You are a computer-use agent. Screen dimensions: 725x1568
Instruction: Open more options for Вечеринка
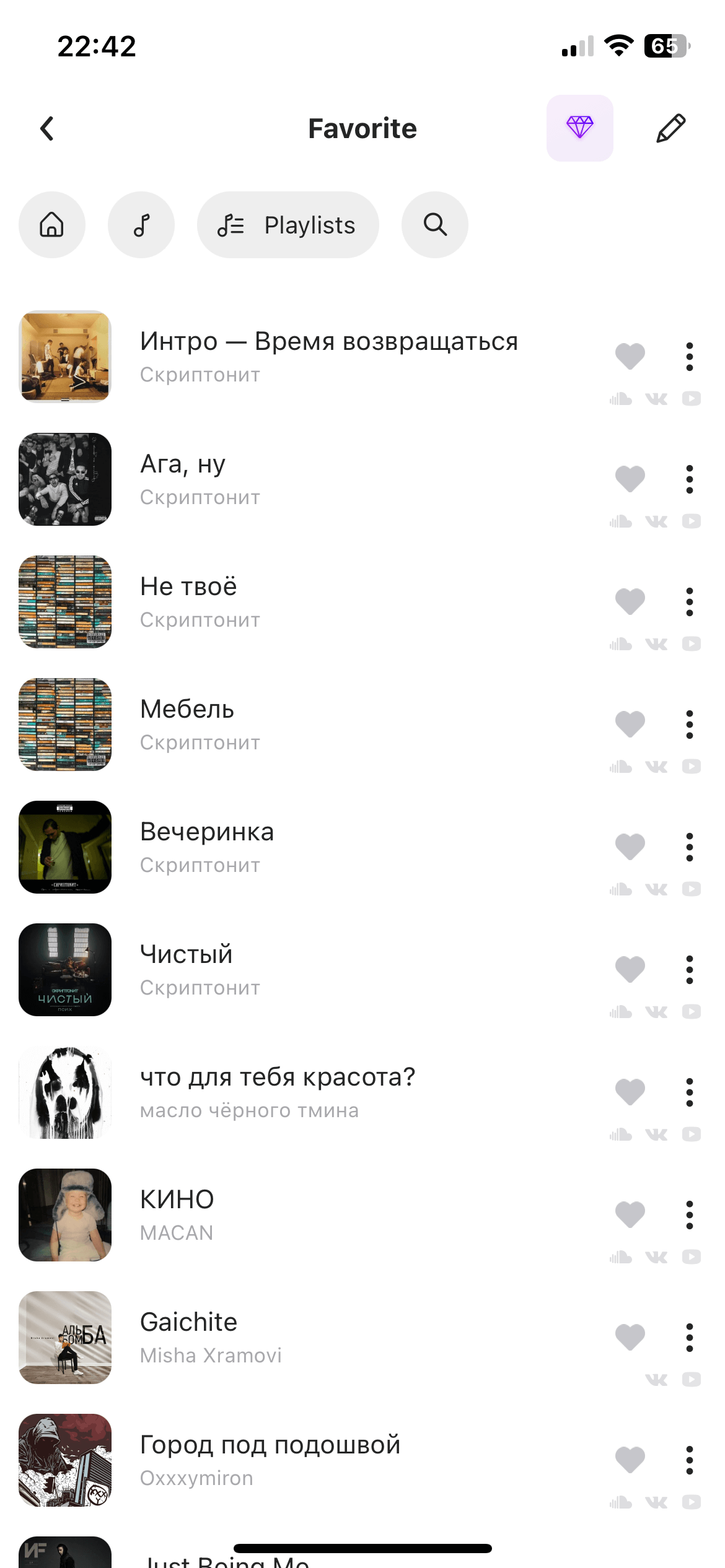pos(689,847)
